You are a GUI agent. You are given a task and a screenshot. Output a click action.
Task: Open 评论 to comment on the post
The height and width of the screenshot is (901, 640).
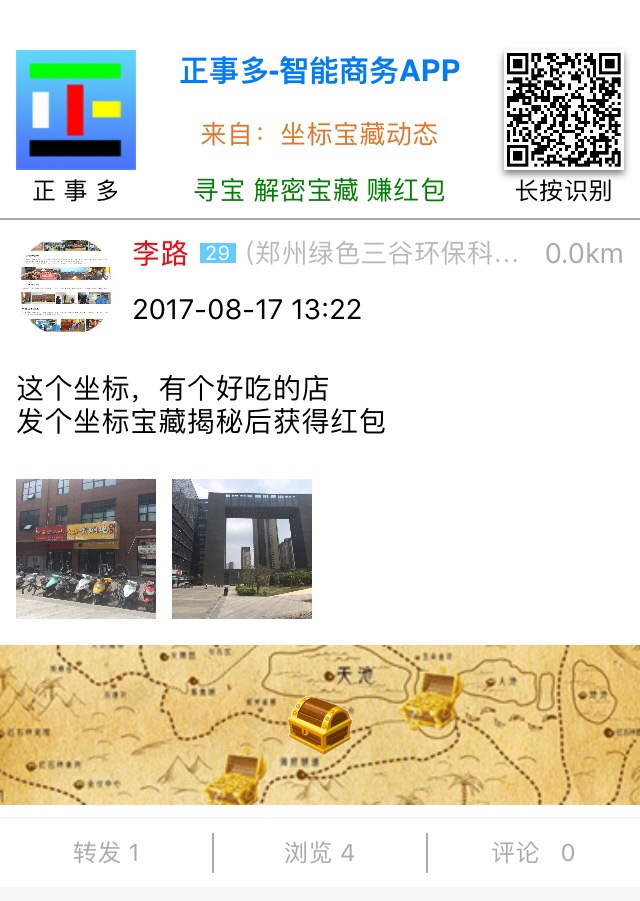point(532,853)
